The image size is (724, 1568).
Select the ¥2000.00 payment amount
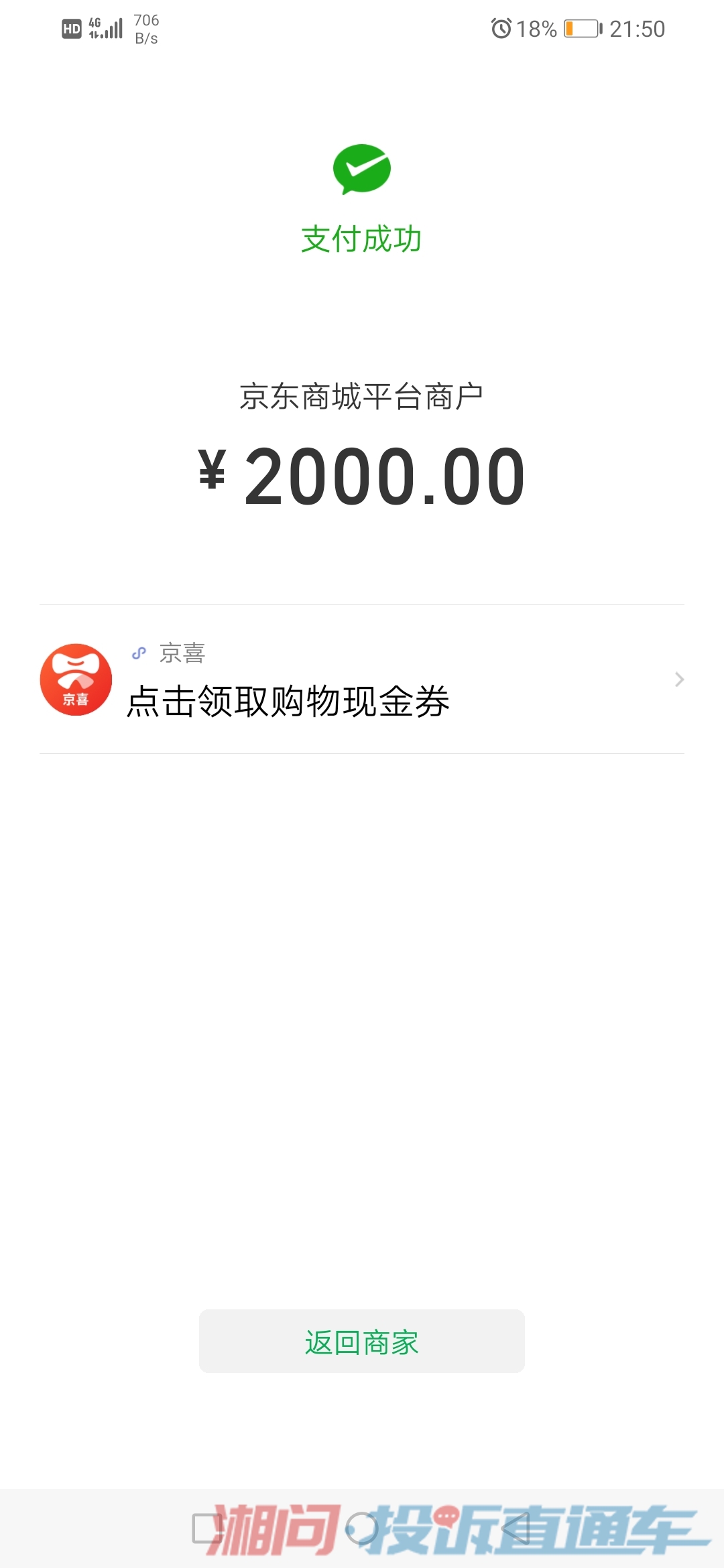click(x=362, y=474)
